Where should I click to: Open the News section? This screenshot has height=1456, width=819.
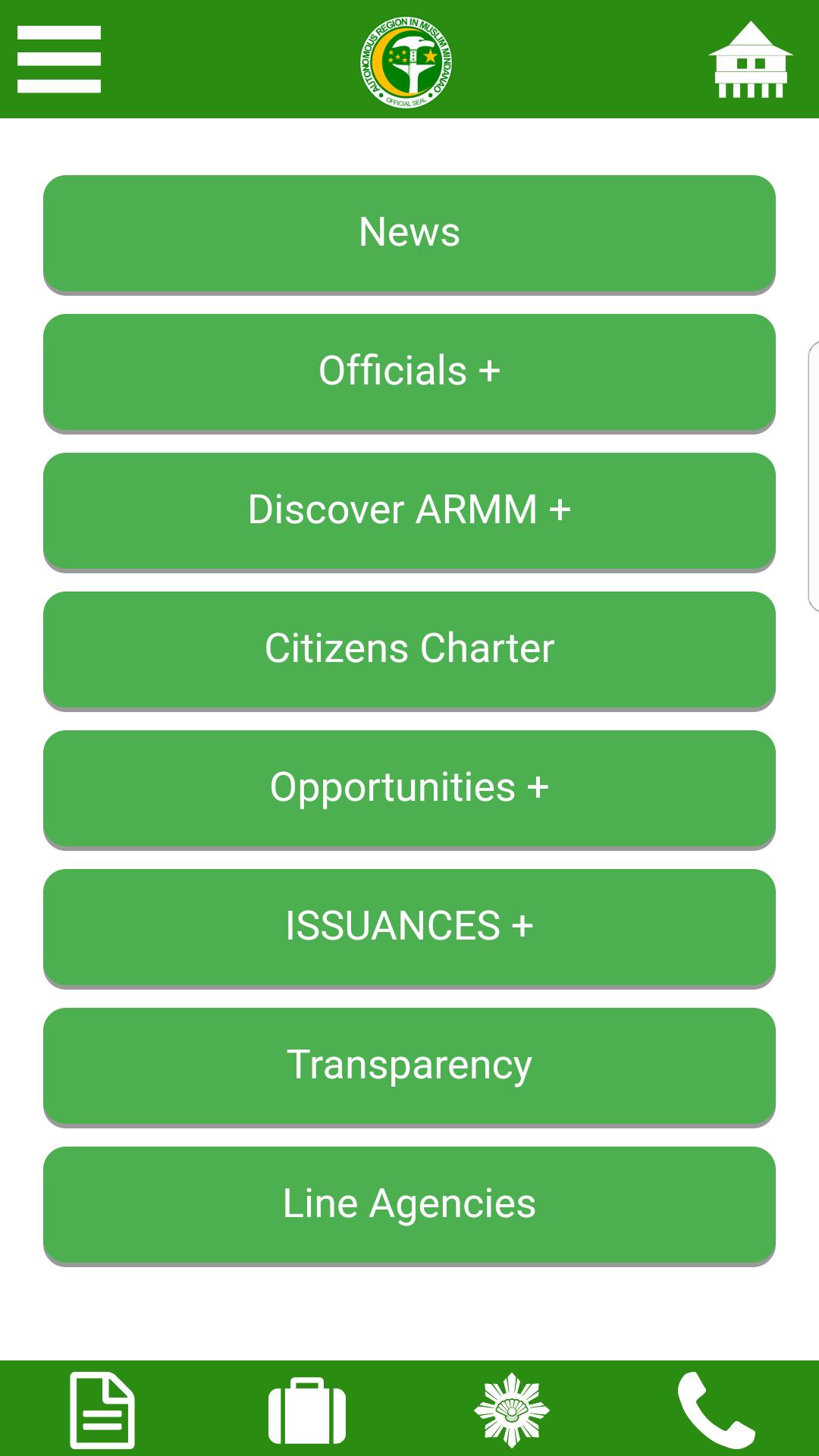[409, 233]
